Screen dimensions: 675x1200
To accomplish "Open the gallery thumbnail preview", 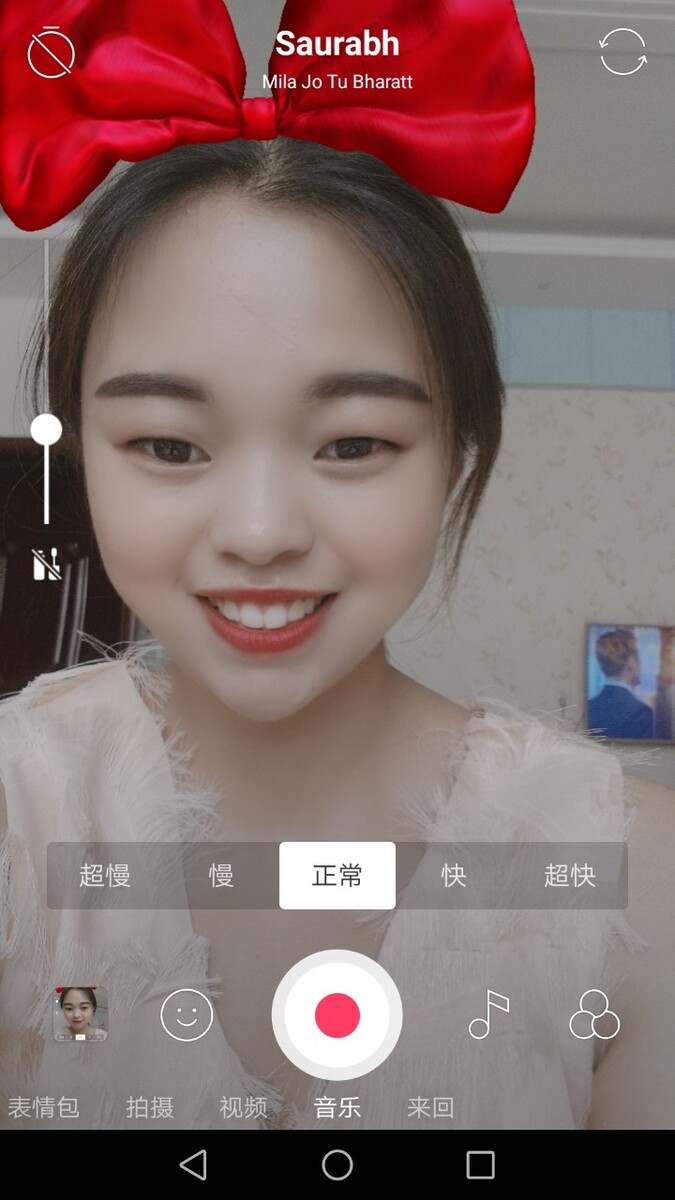I will click(x=81, y=1014).
